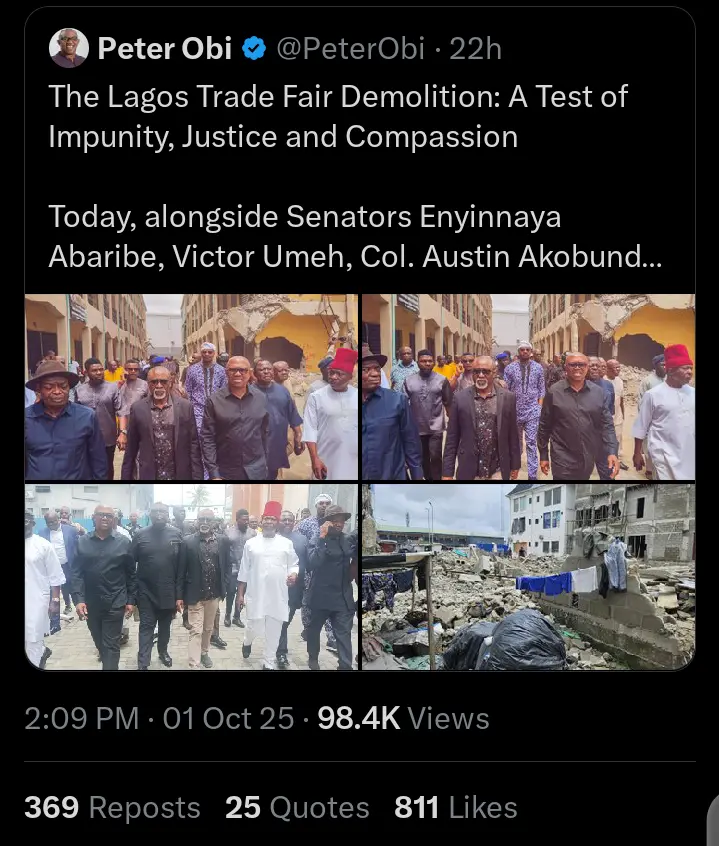
Task: Show the 369 Reposts list
Action: [112, 807]
